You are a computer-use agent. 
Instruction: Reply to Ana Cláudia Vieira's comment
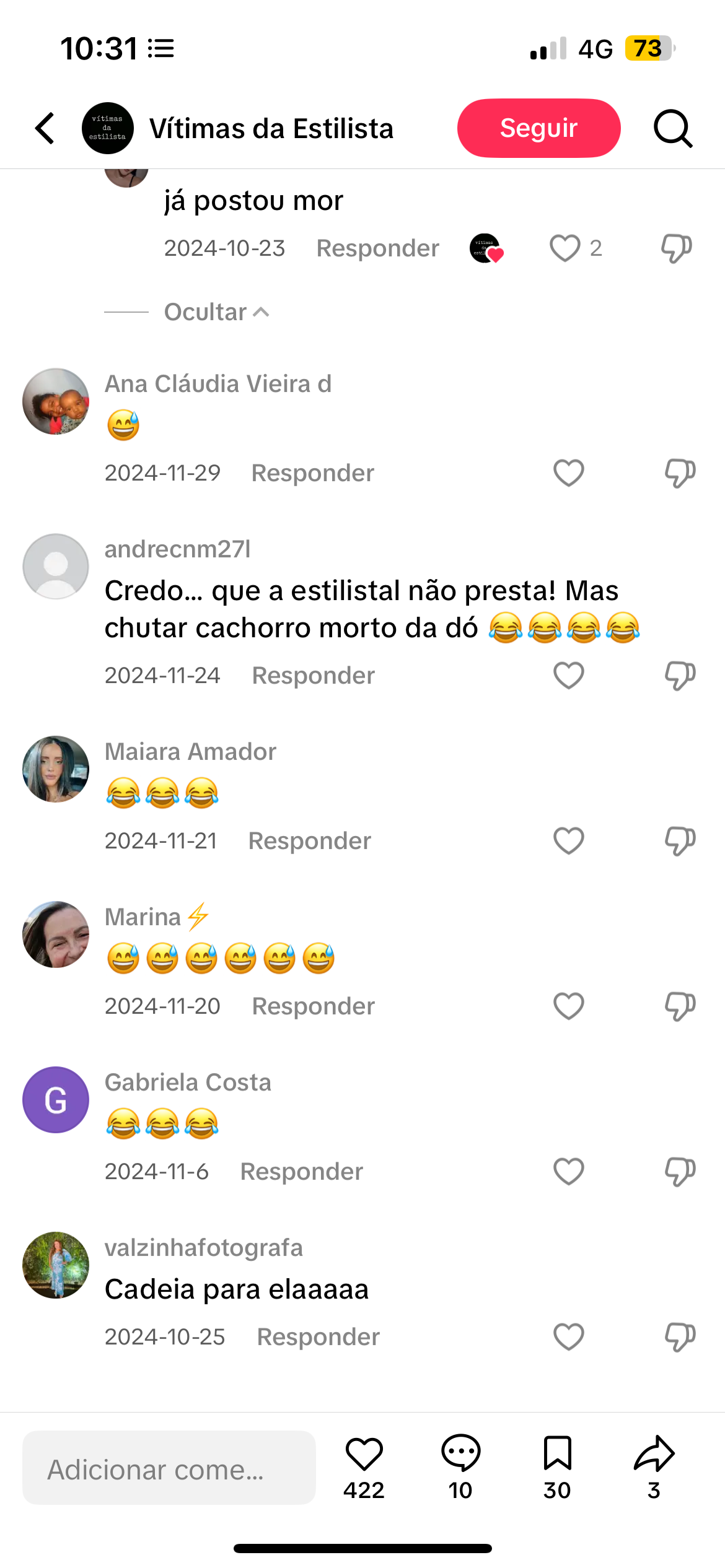(x=312, y=473)
